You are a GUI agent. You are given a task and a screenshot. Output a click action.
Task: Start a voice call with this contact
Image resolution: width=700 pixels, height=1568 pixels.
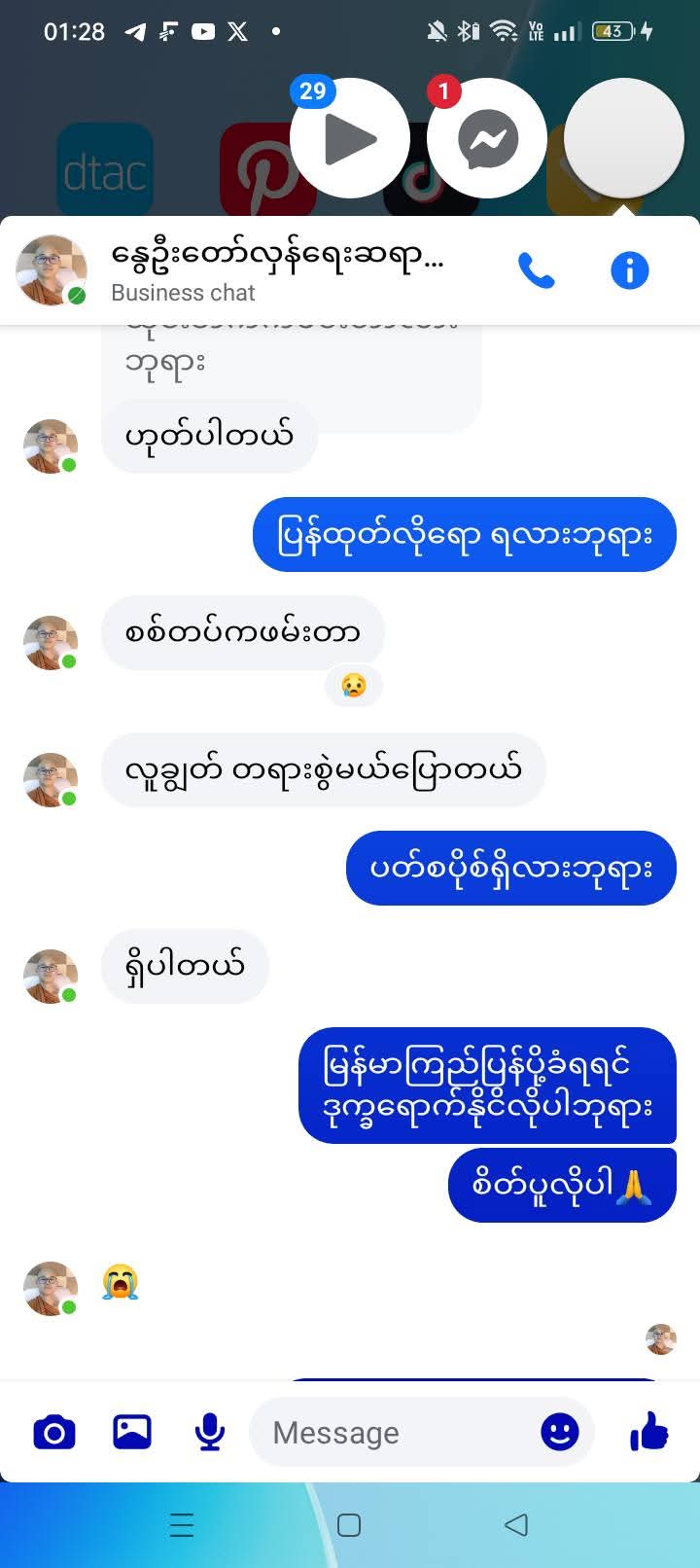pyautogui.click(x=536, y=270)
